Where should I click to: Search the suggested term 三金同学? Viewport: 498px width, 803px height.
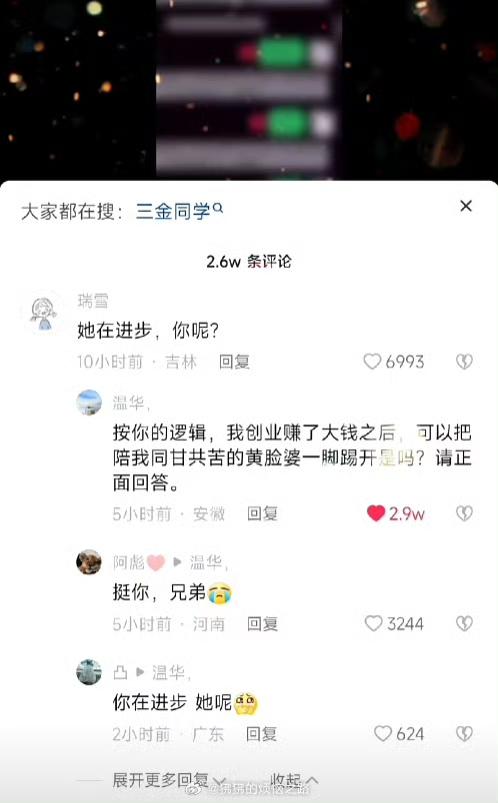click(x=179, y=211)
